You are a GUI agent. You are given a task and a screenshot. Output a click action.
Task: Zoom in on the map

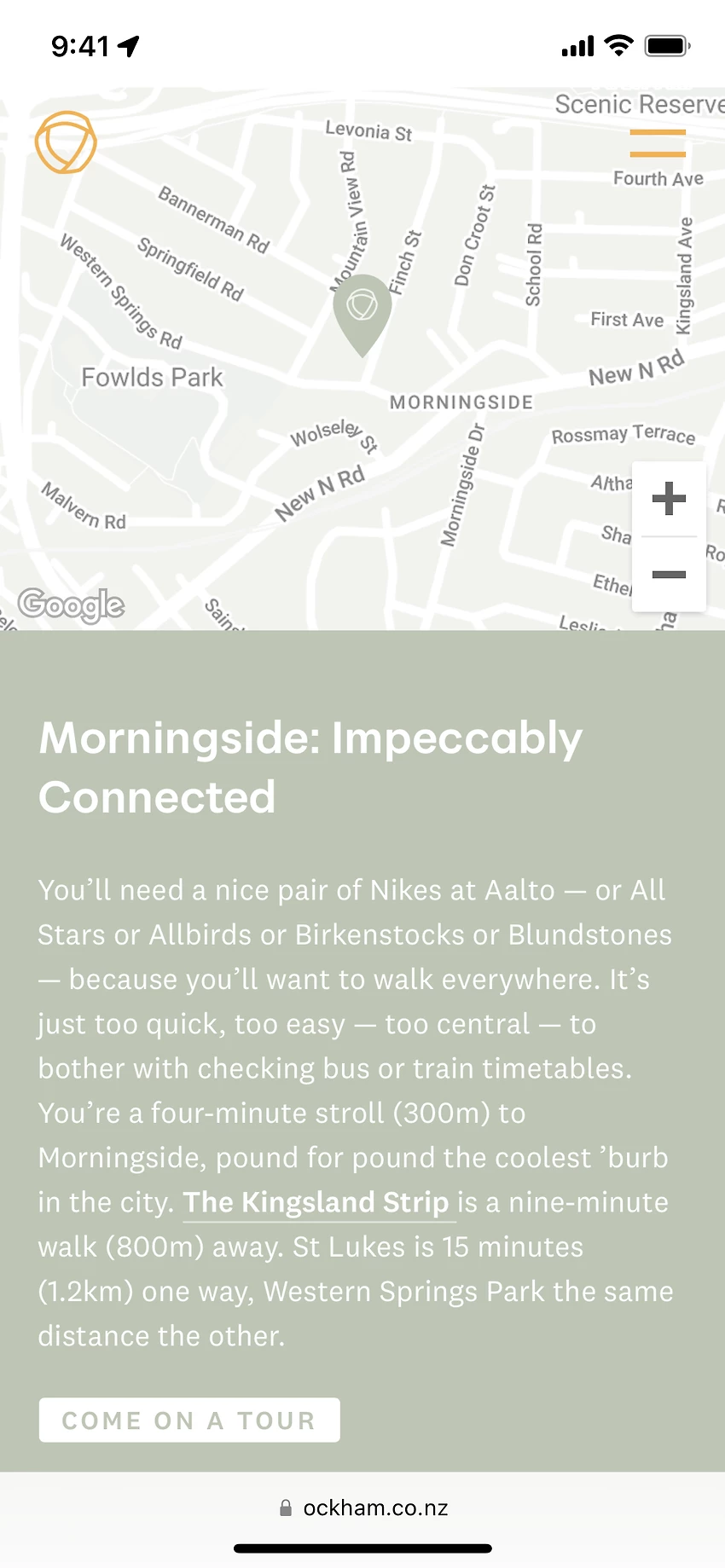(669, 499)
